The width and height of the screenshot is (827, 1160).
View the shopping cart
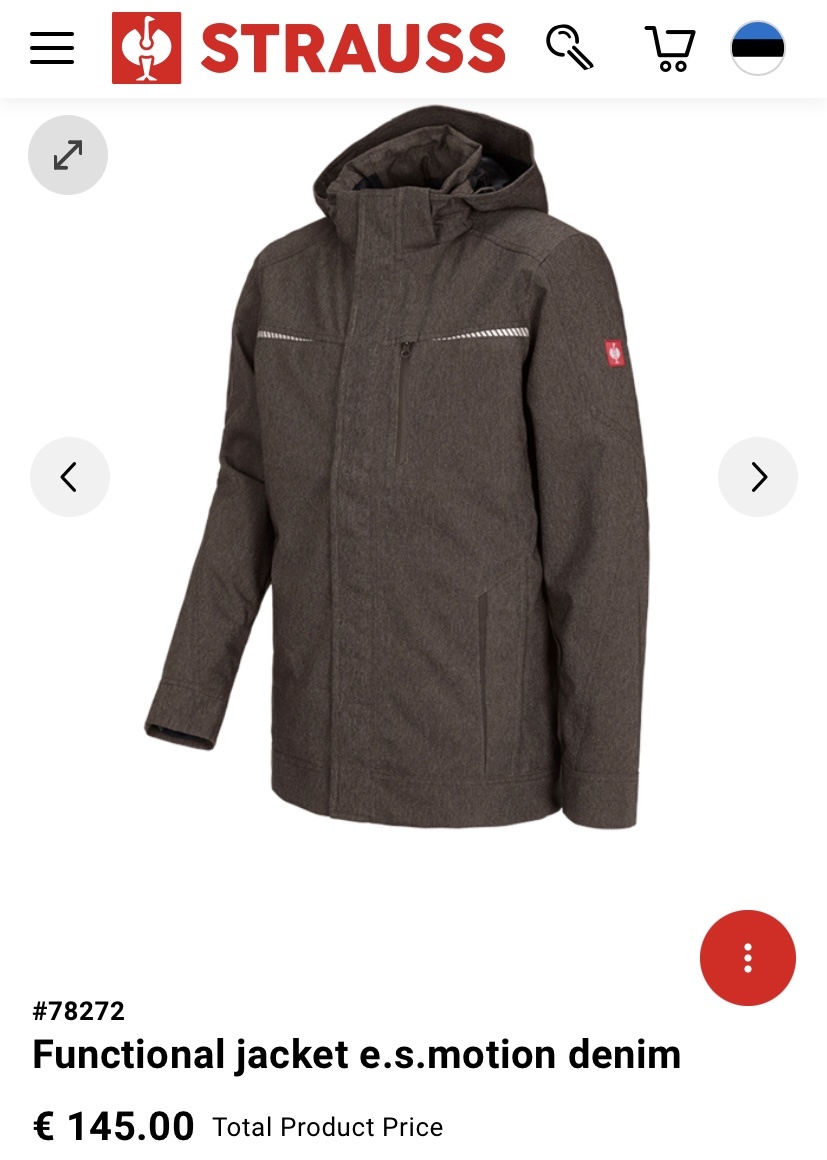[x=669, y=48]
